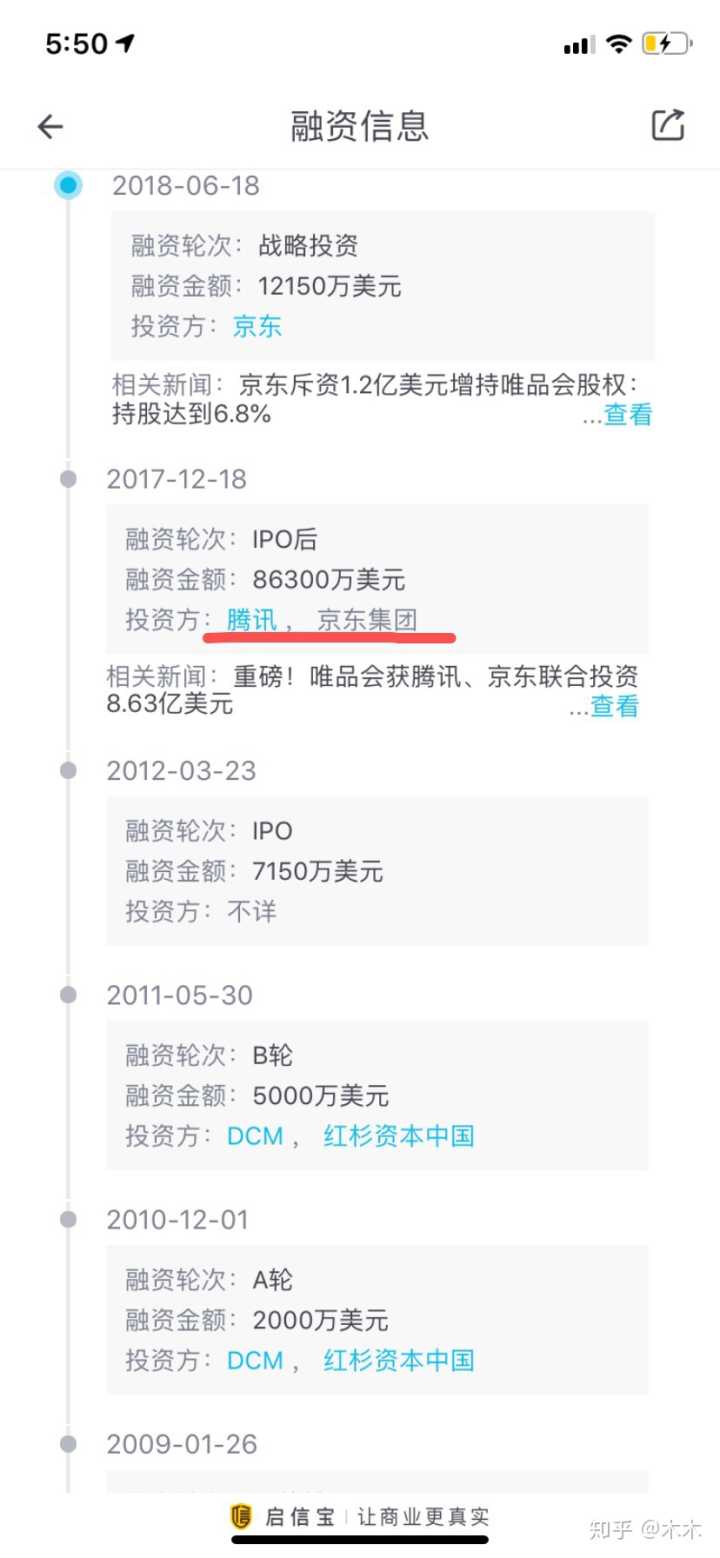Go back from financing information page

(x=50, y=126)
